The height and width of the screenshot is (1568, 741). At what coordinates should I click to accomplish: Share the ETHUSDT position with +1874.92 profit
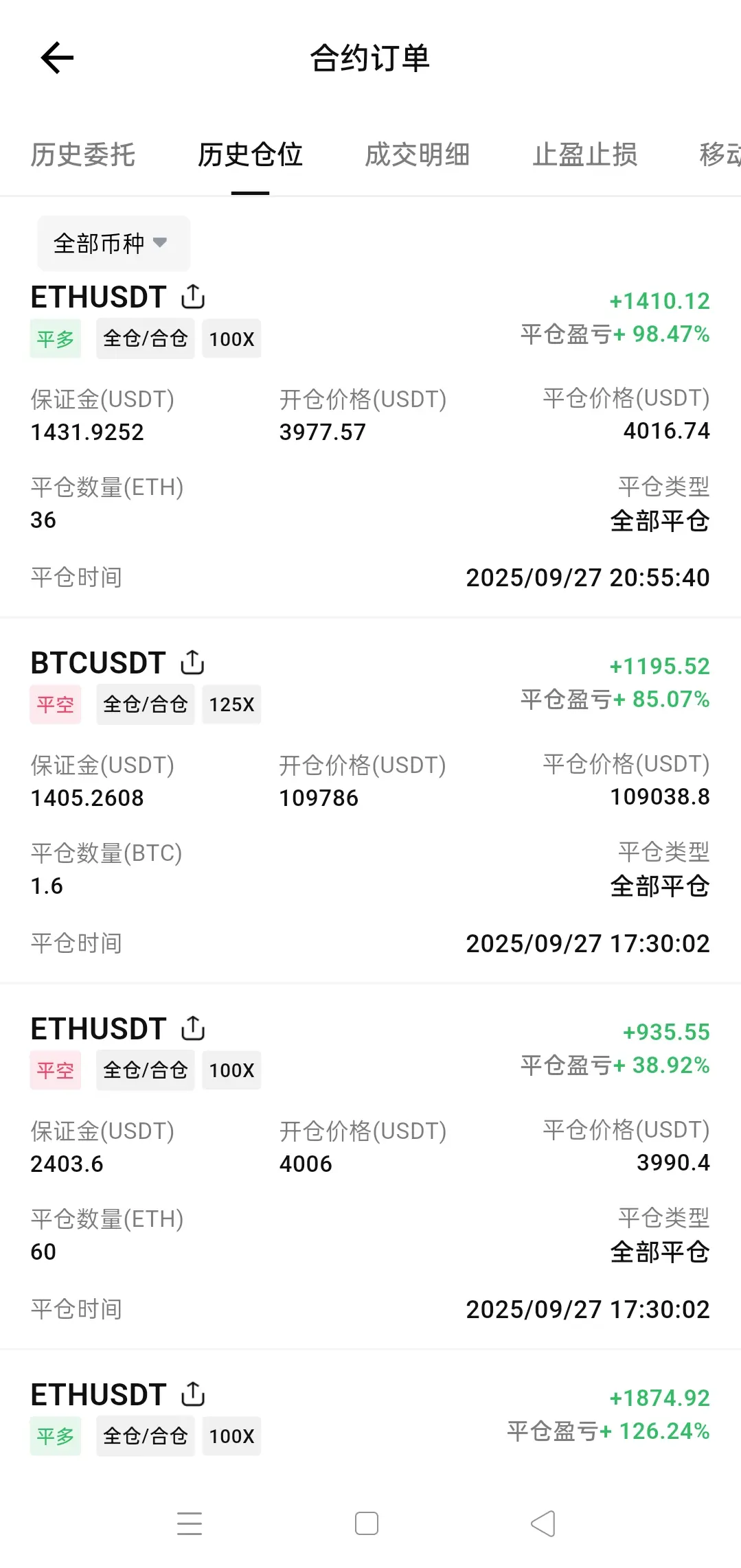193,1395
